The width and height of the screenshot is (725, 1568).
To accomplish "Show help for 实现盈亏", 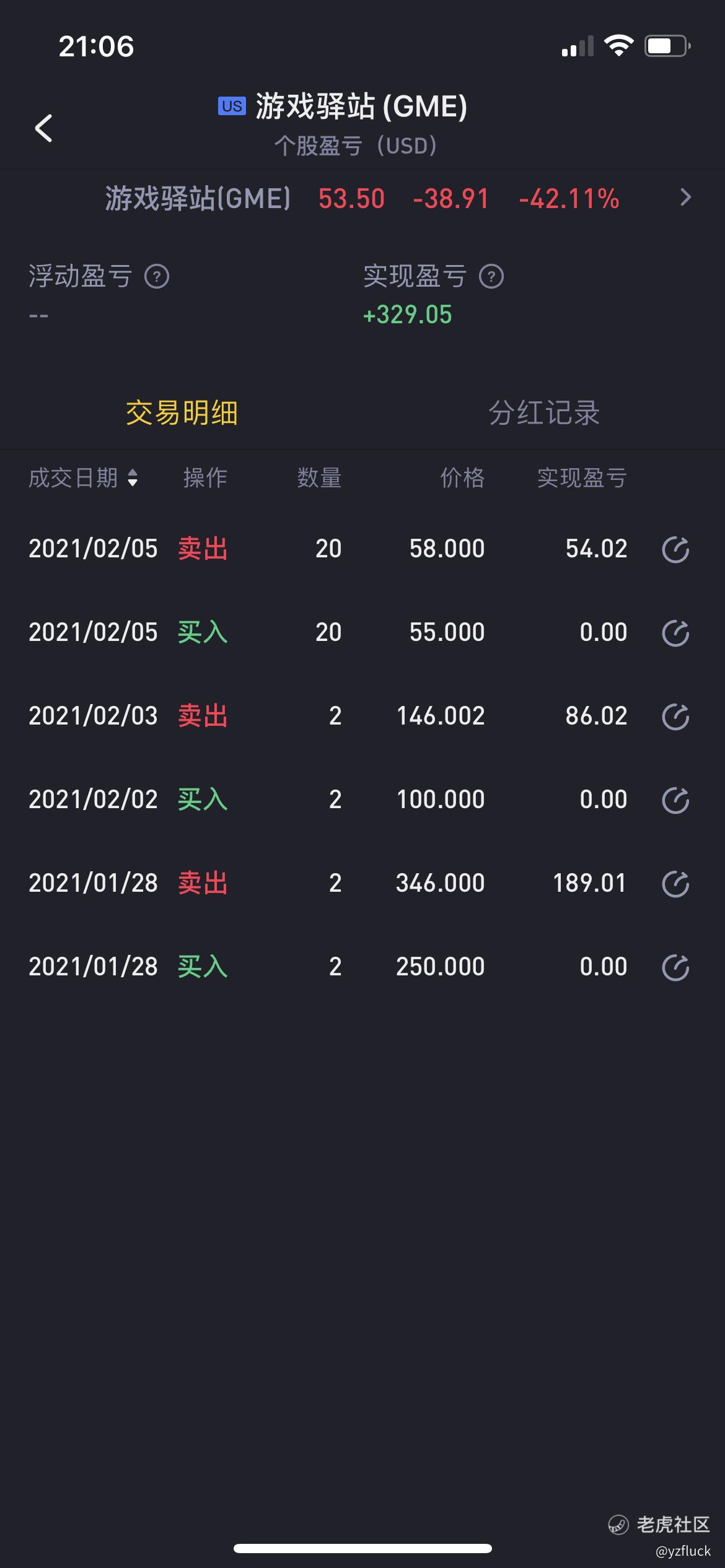I will coord(491,276).
